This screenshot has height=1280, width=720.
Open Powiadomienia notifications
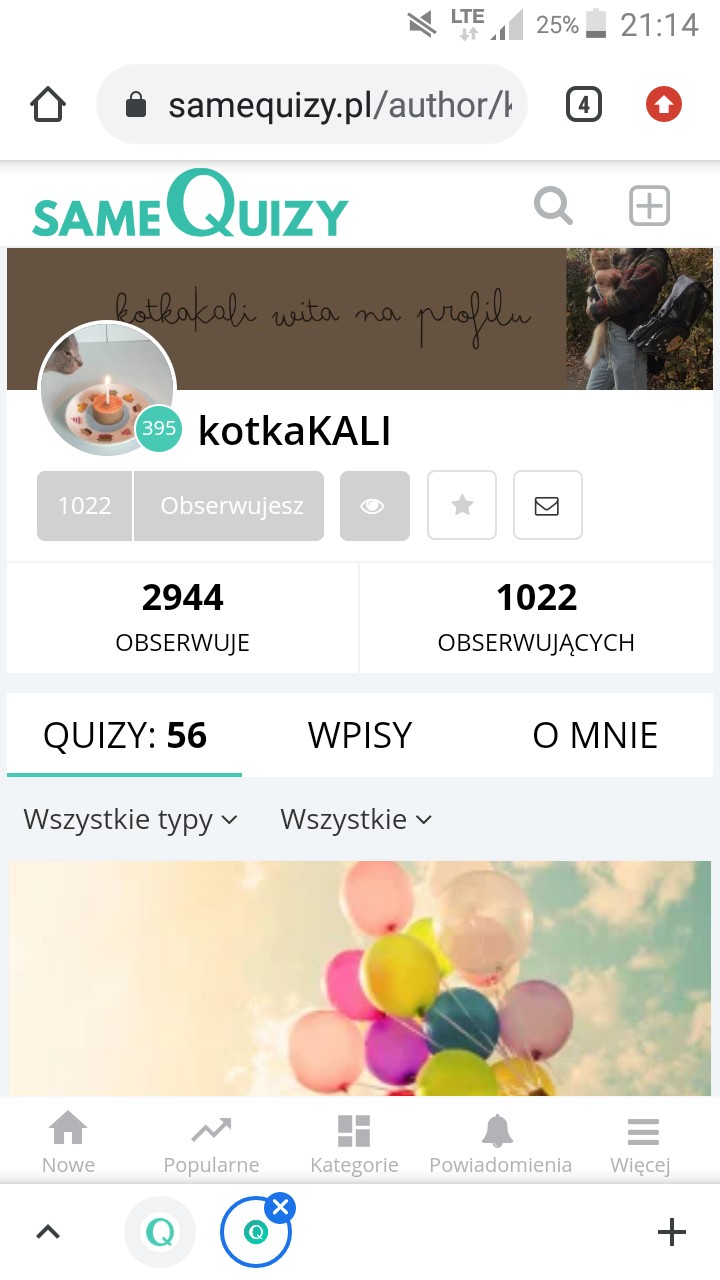(500, 1144)
